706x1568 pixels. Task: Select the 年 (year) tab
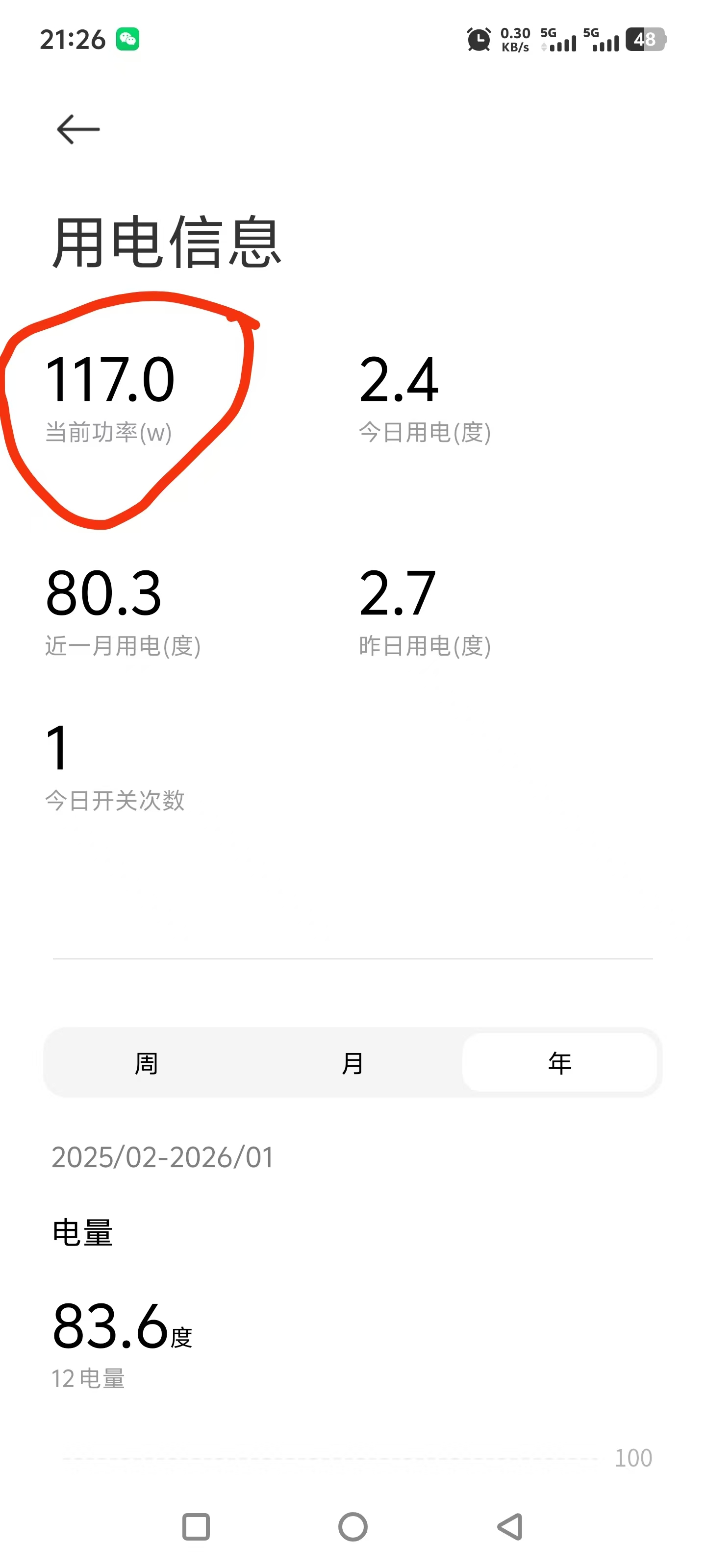click(x=559, y=1063)
